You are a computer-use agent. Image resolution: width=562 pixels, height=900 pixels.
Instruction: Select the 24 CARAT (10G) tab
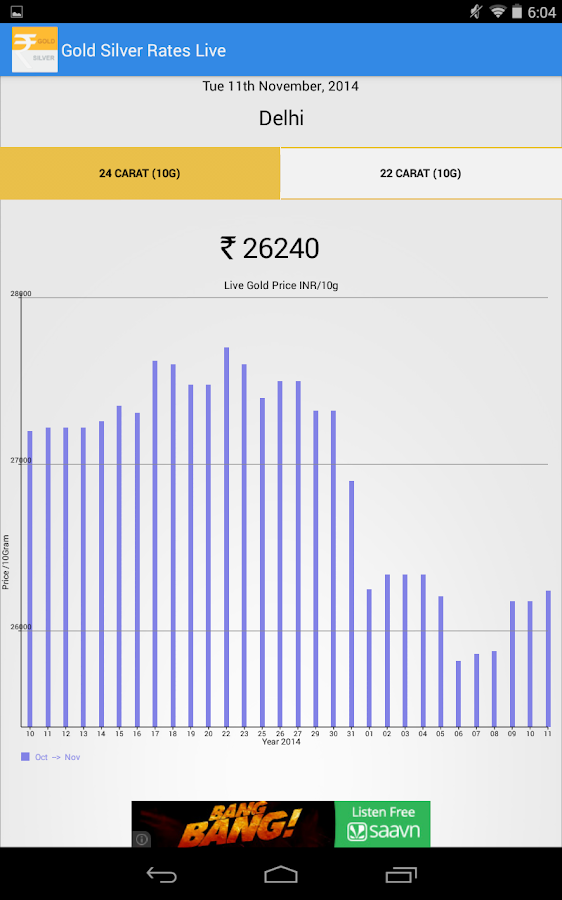[x=139, y=173]
